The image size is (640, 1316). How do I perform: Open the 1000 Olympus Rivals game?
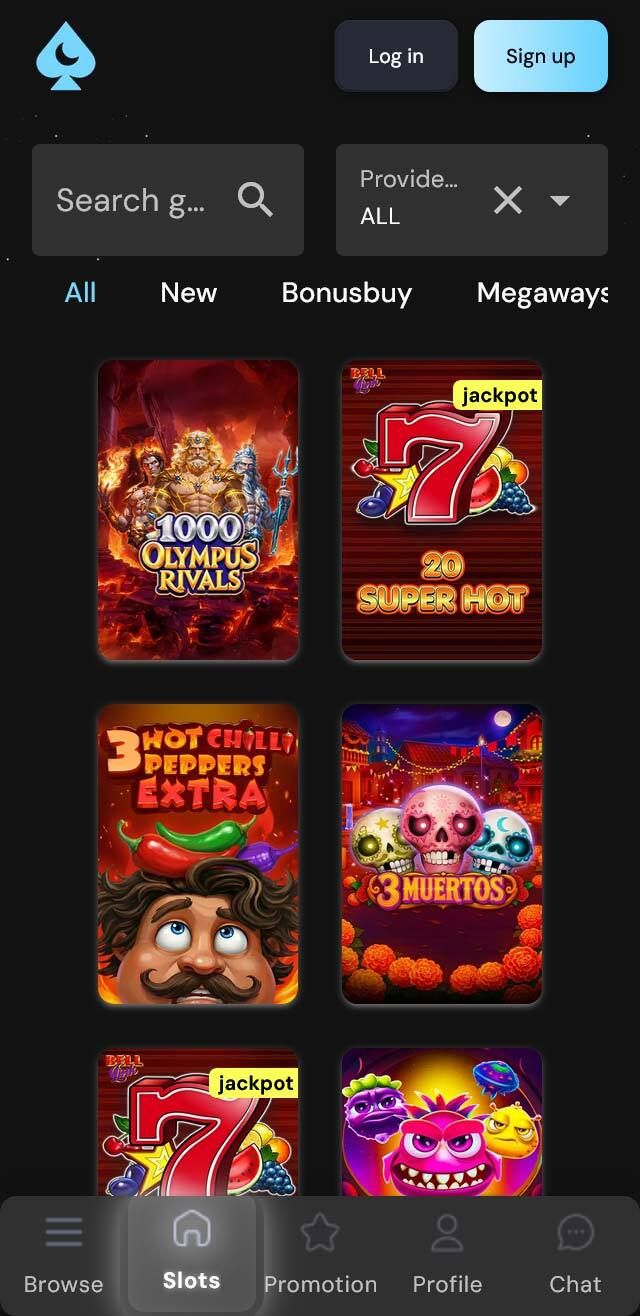tap(198, 510)
